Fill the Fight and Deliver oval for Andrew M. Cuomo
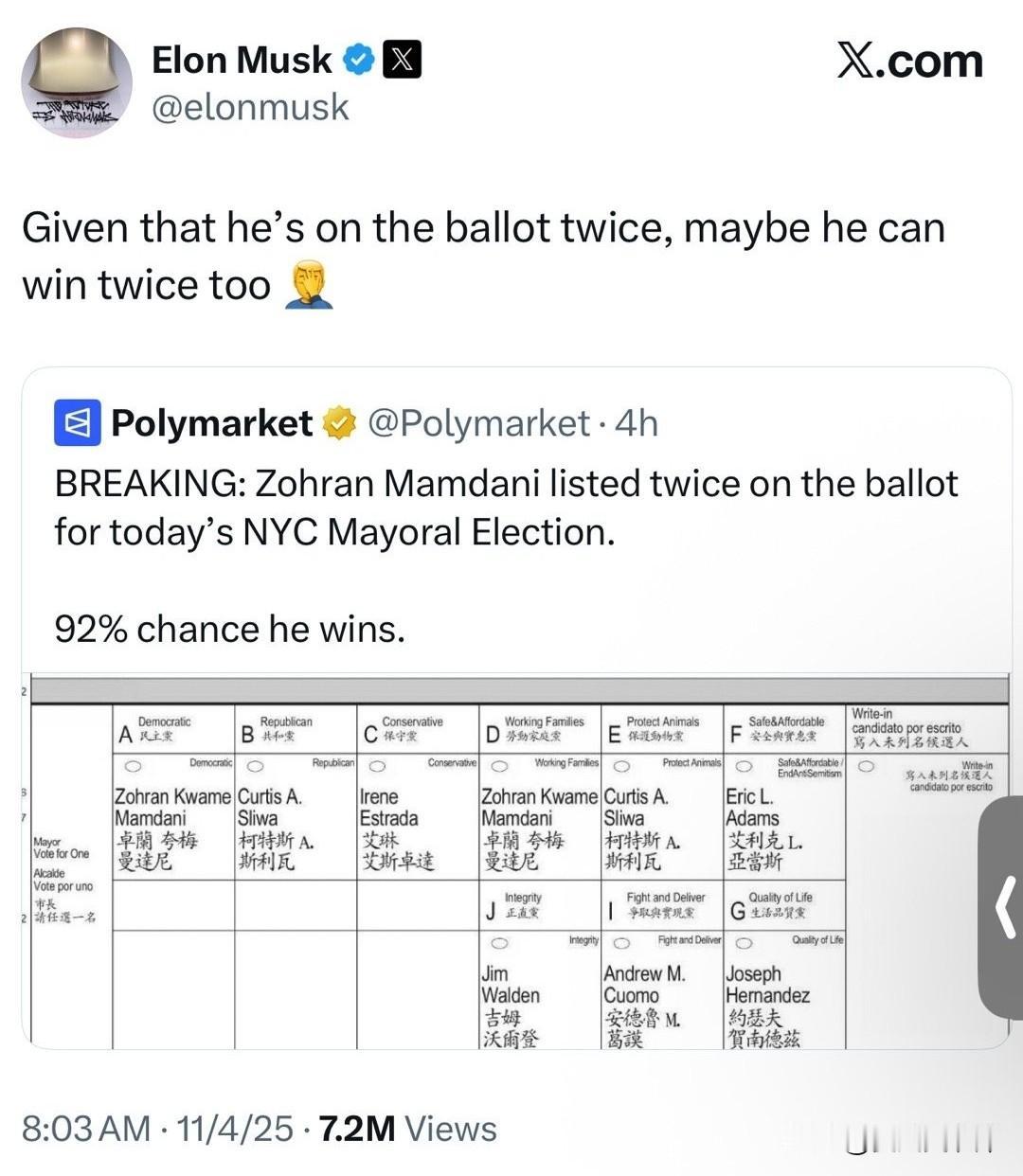Image resolution: width=1023 pixels, height=1176 pixels. (621, 943)
